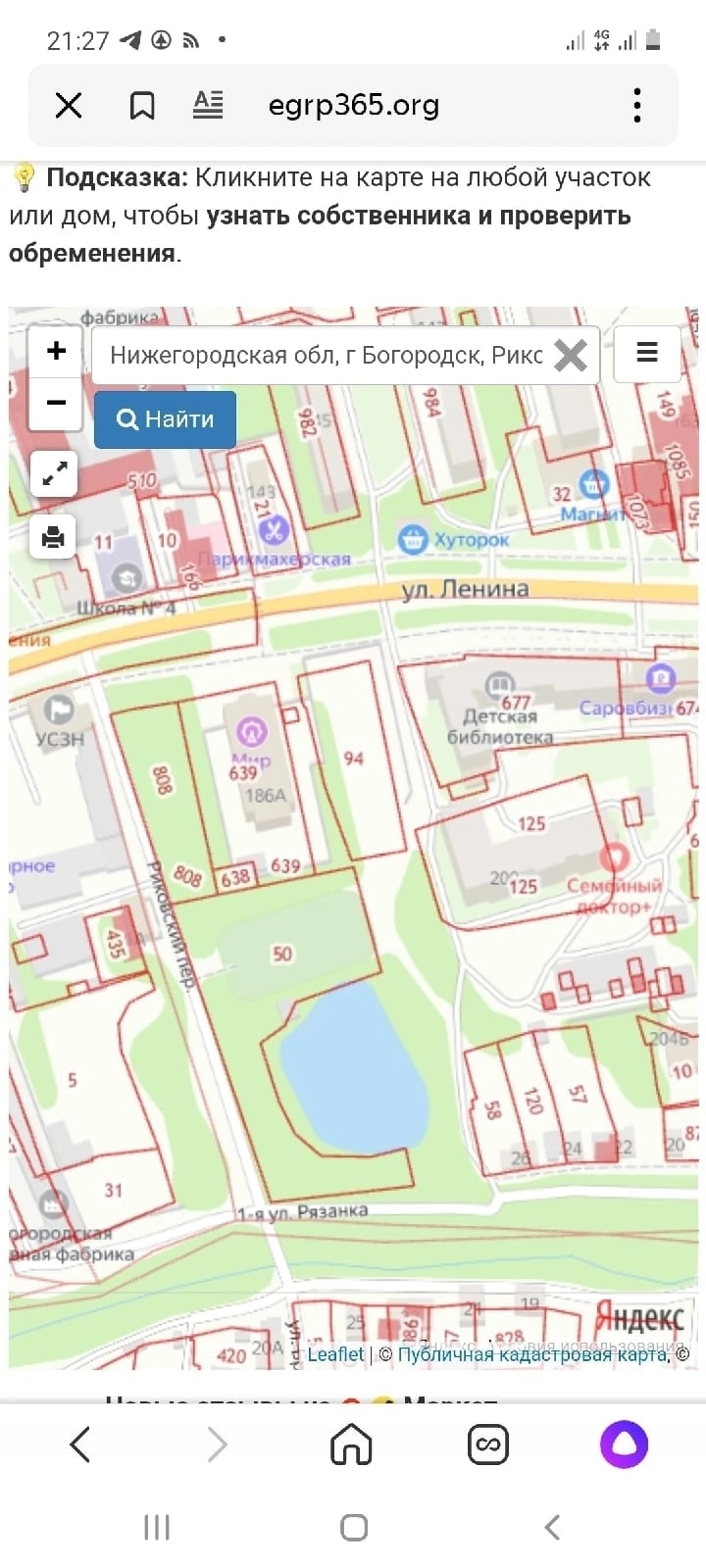Close the browser tab with X

[x=69, y=105]
